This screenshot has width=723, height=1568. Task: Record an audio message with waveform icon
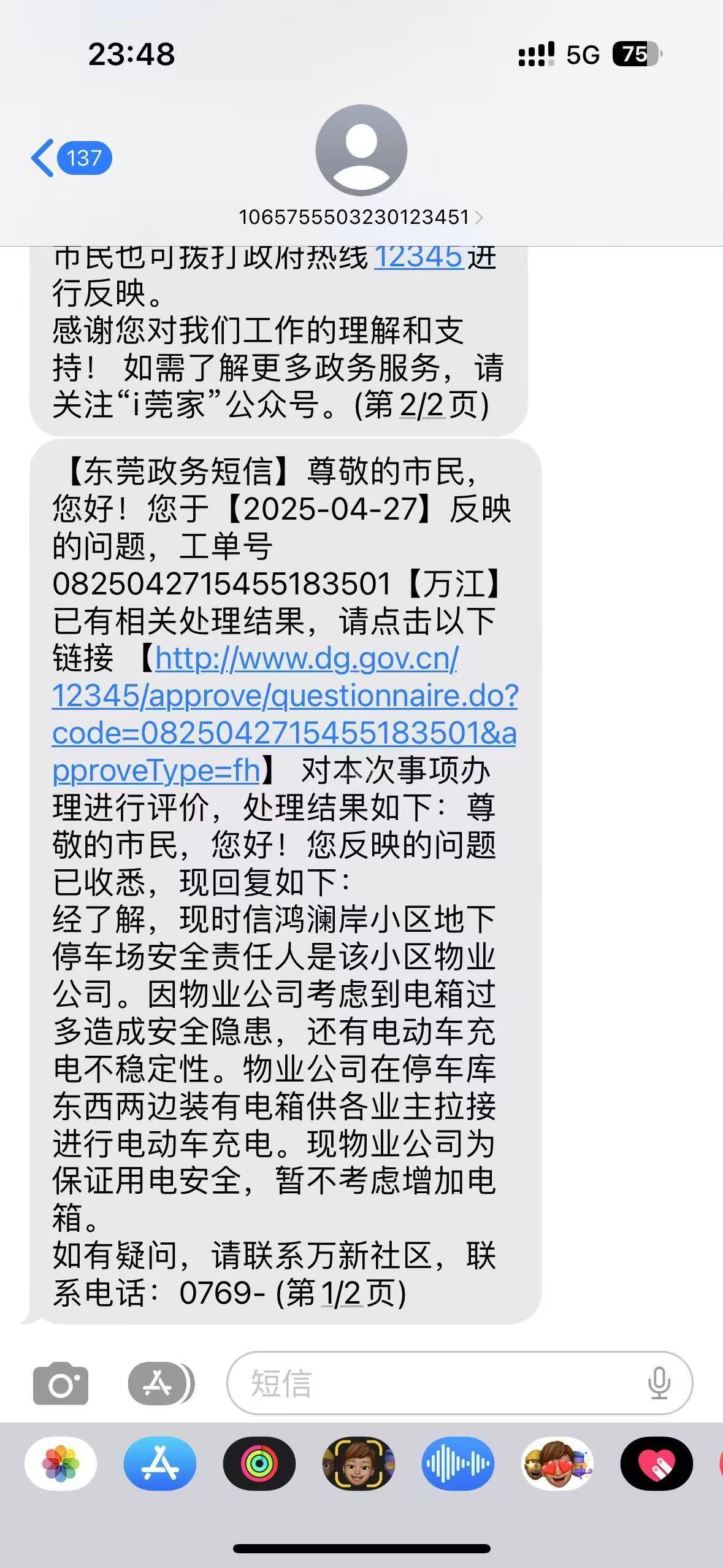pyautogui.click(x=458, y=1464)
